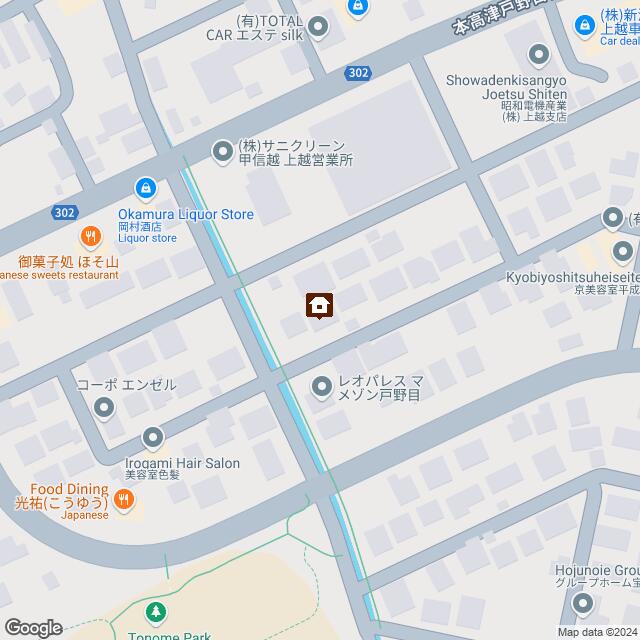Open the Showadenkisangyo Joetsu Shiten marker
Image resolution: width=640 pixels, height=640 pixels.
(x=539, y=55)
